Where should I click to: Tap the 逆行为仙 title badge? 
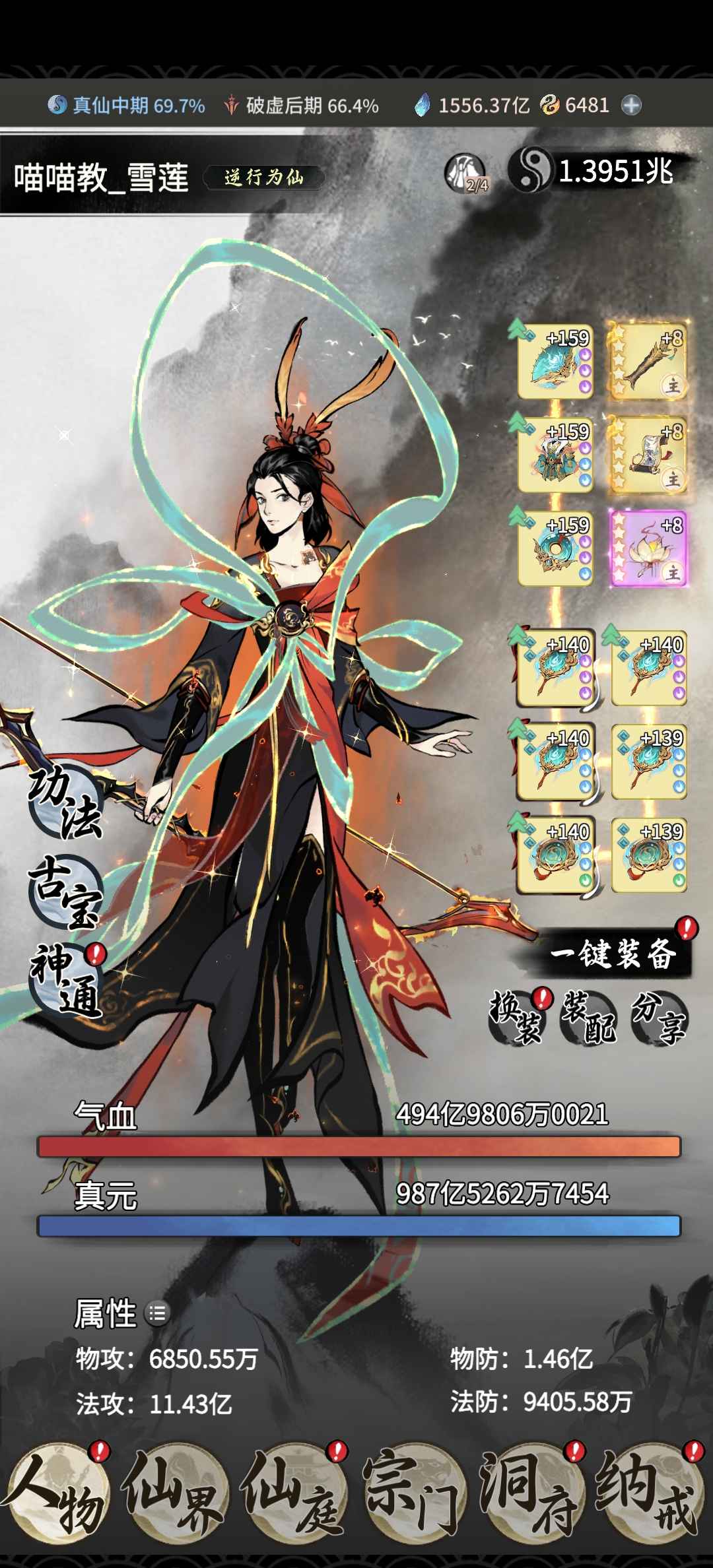pos(264,178)
